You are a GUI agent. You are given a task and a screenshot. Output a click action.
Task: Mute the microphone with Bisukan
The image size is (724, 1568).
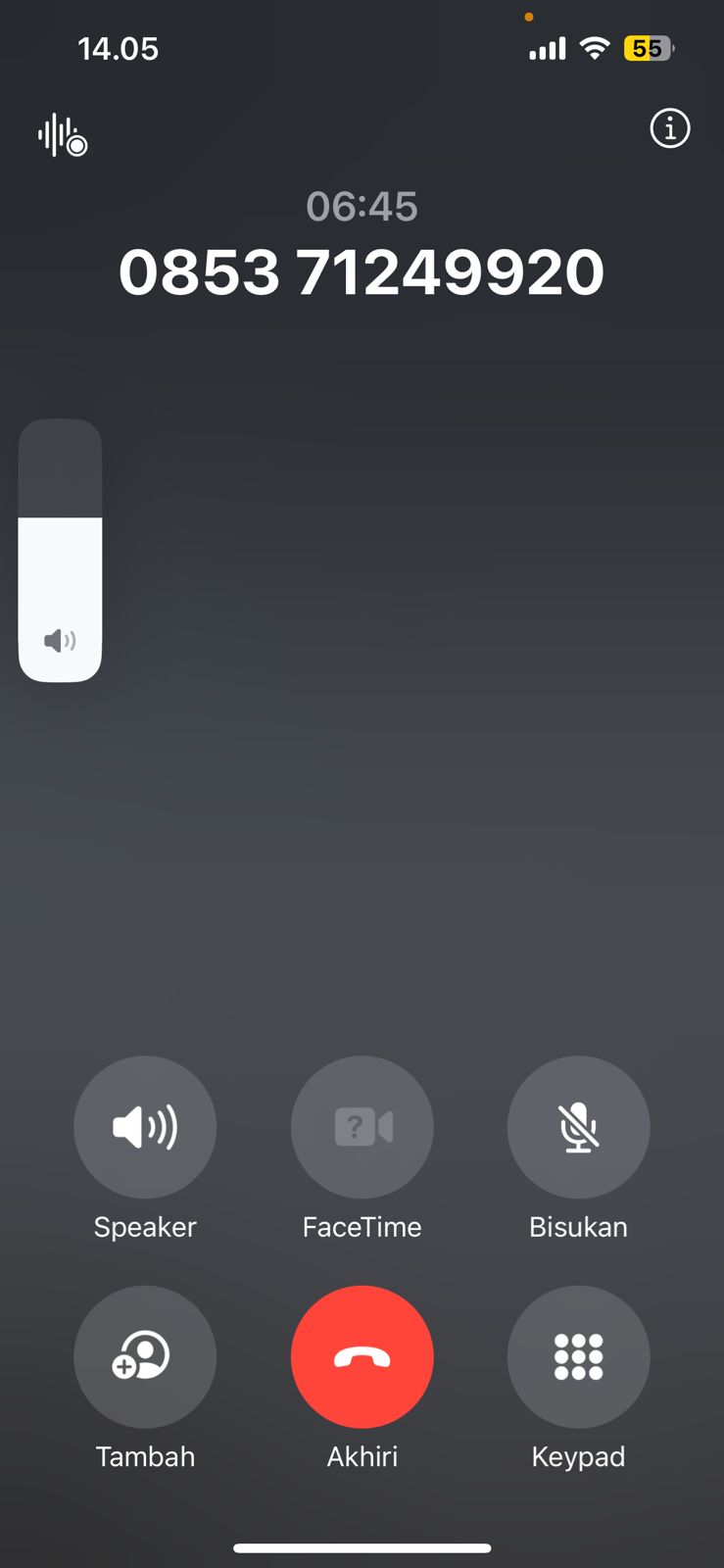point(578,1127)
